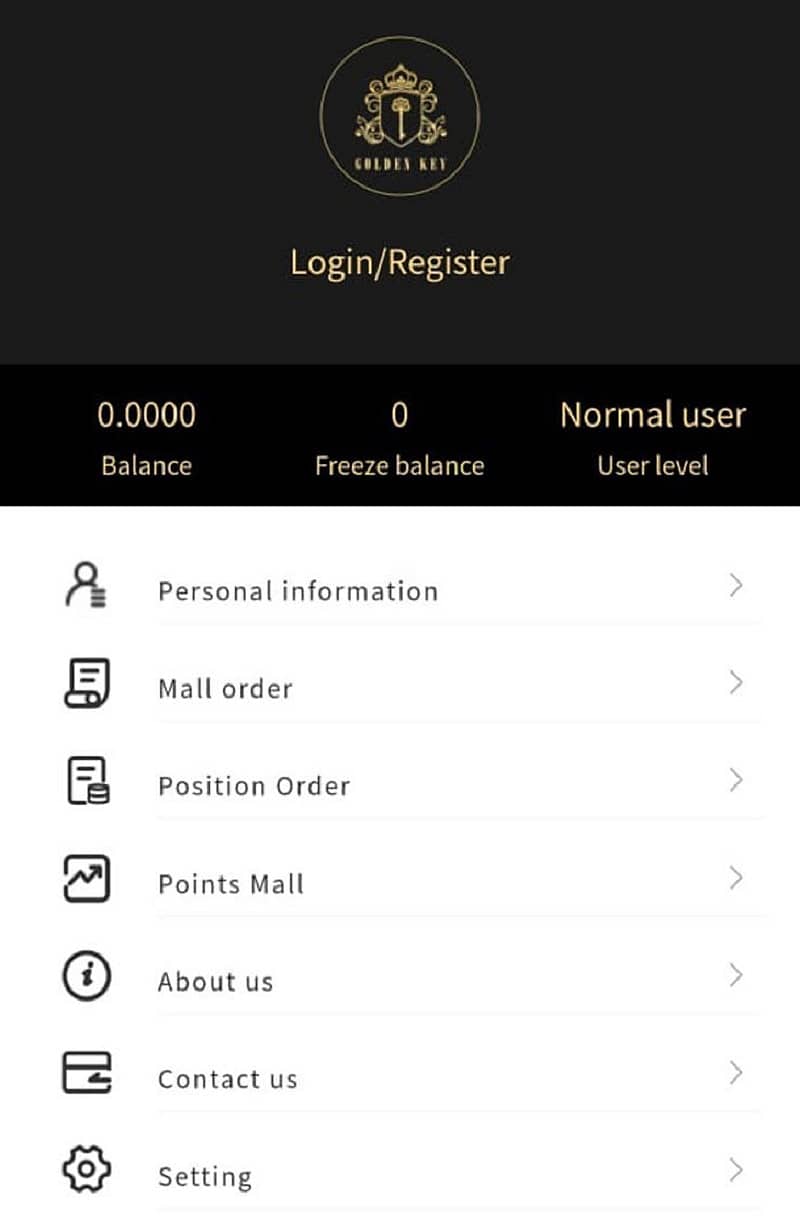Tap Login/Register to sign in

click(x=400, y=263)
